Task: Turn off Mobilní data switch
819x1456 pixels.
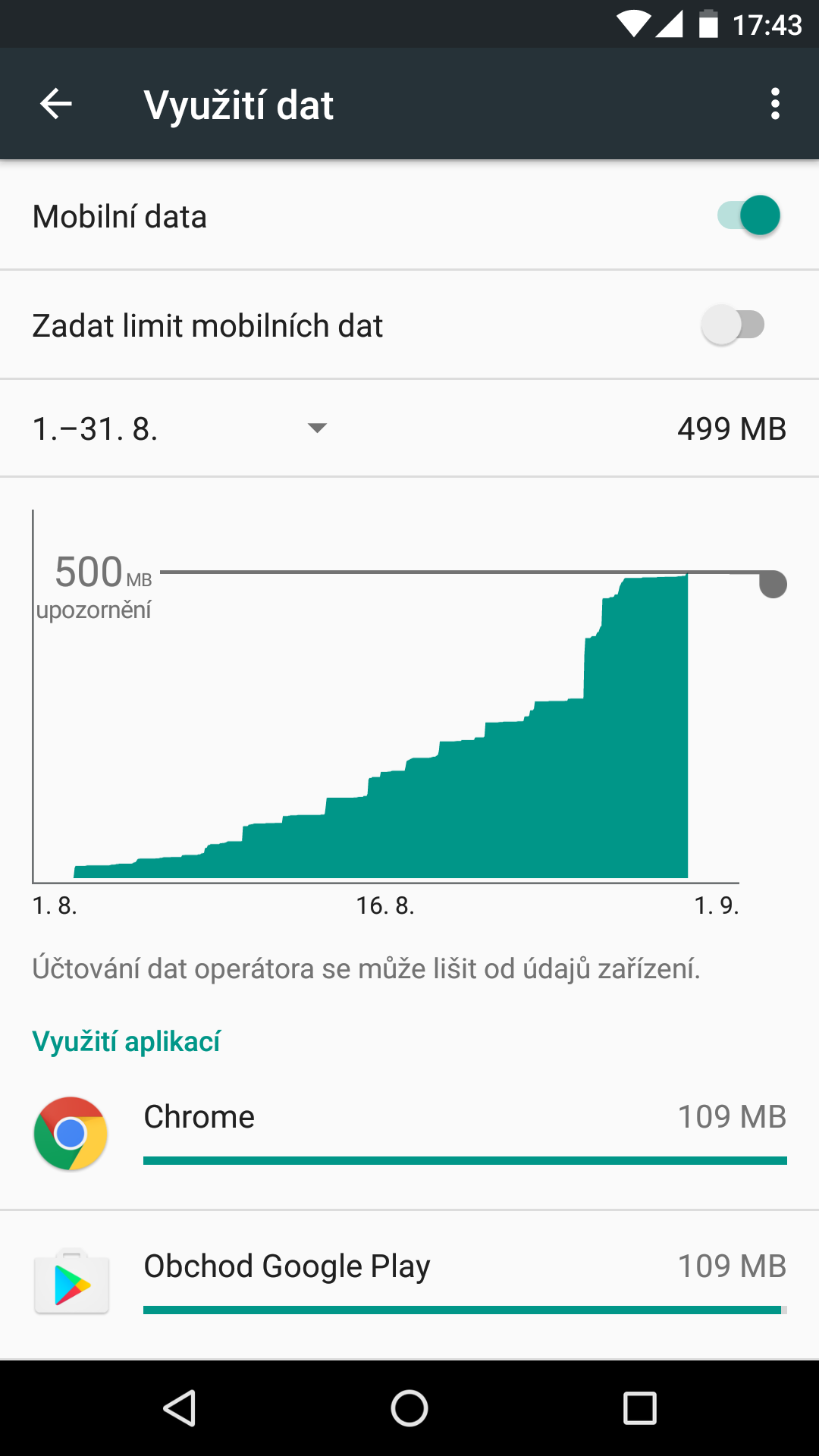Action: click(748, 216)
